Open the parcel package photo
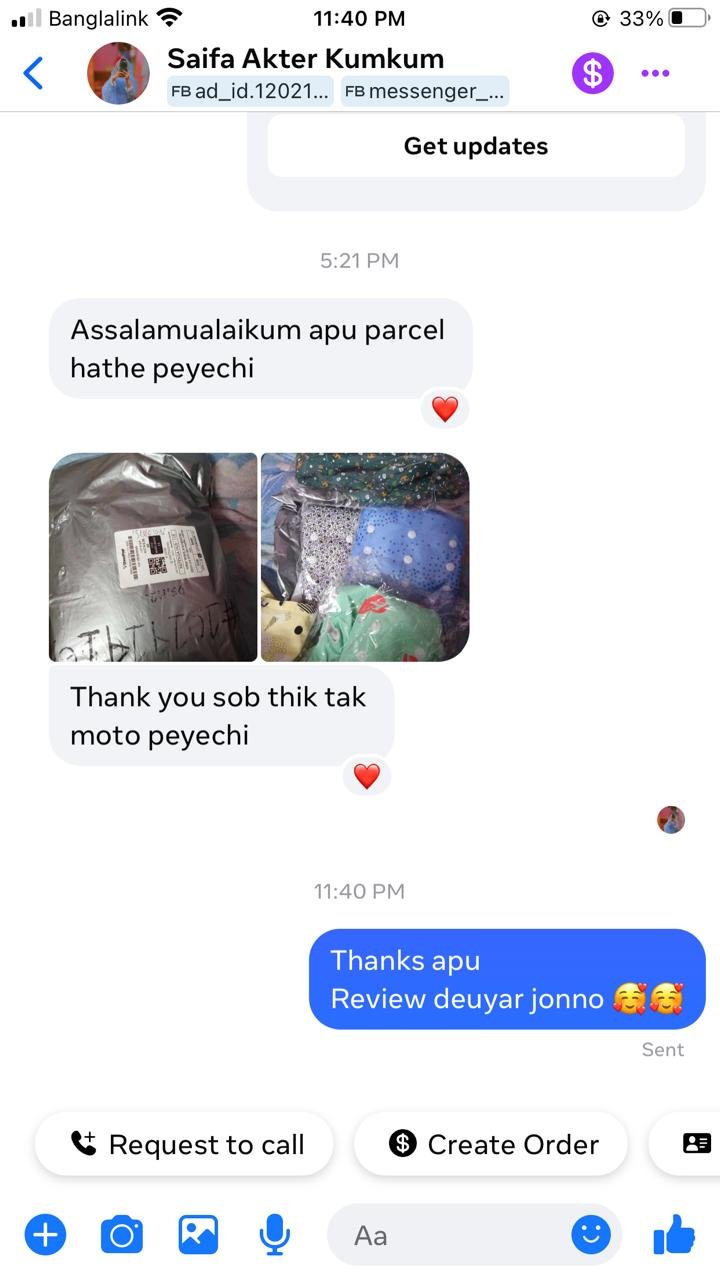720x1280 pixels. tap(153, 557)
